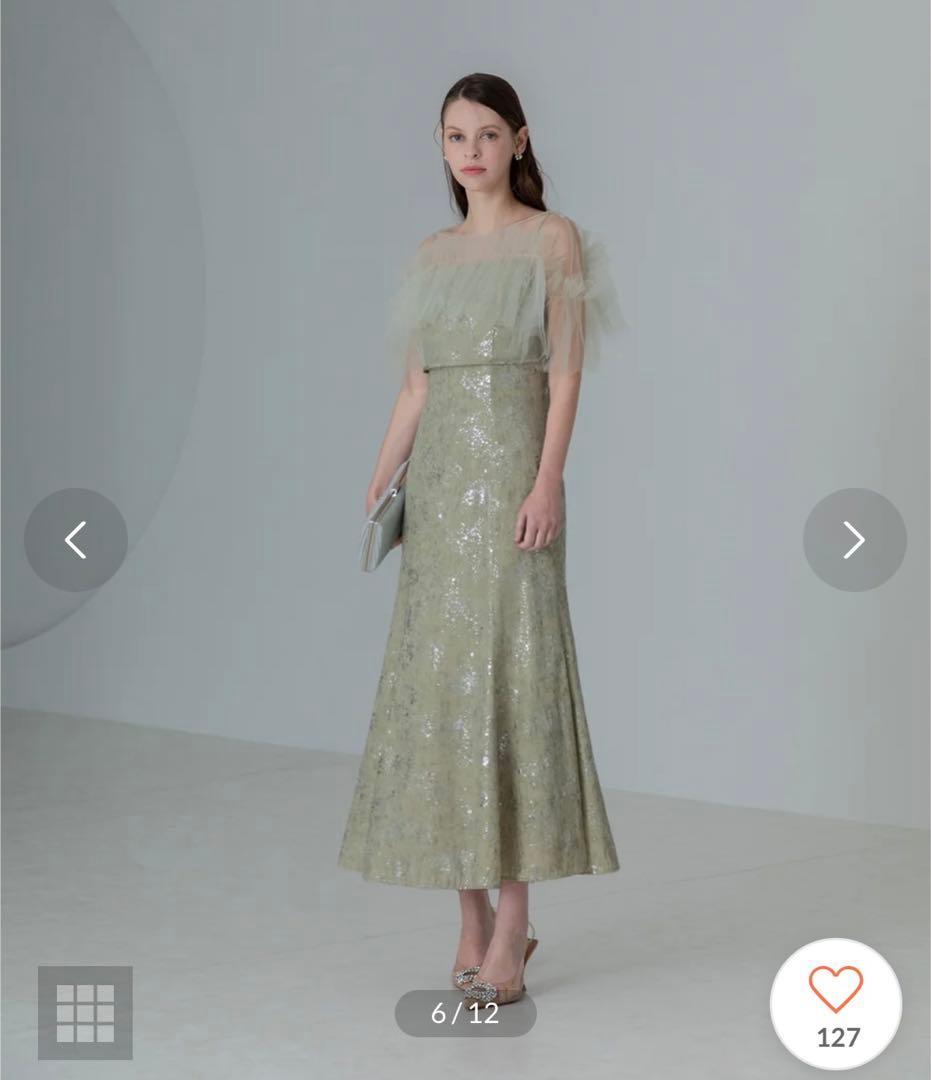Advance to the next product image

pyautogui.click(x=854, y=540)
